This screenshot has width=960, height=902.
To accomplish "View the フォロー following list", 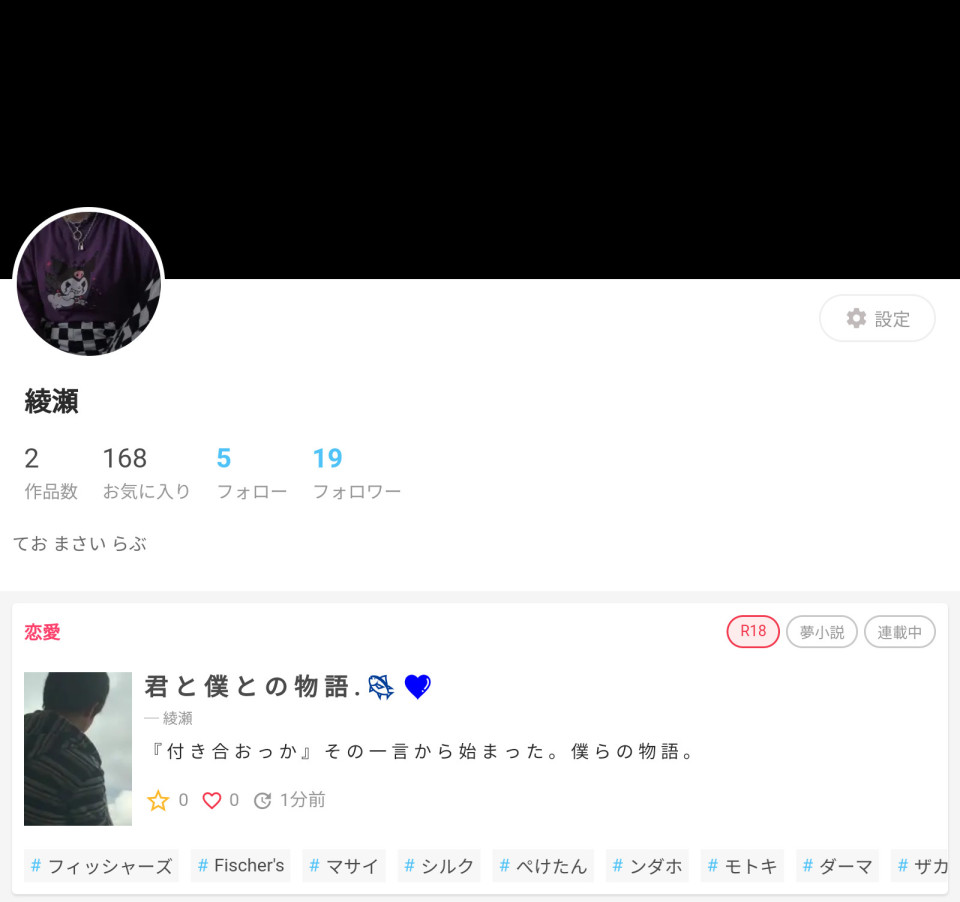I will 251,472.
